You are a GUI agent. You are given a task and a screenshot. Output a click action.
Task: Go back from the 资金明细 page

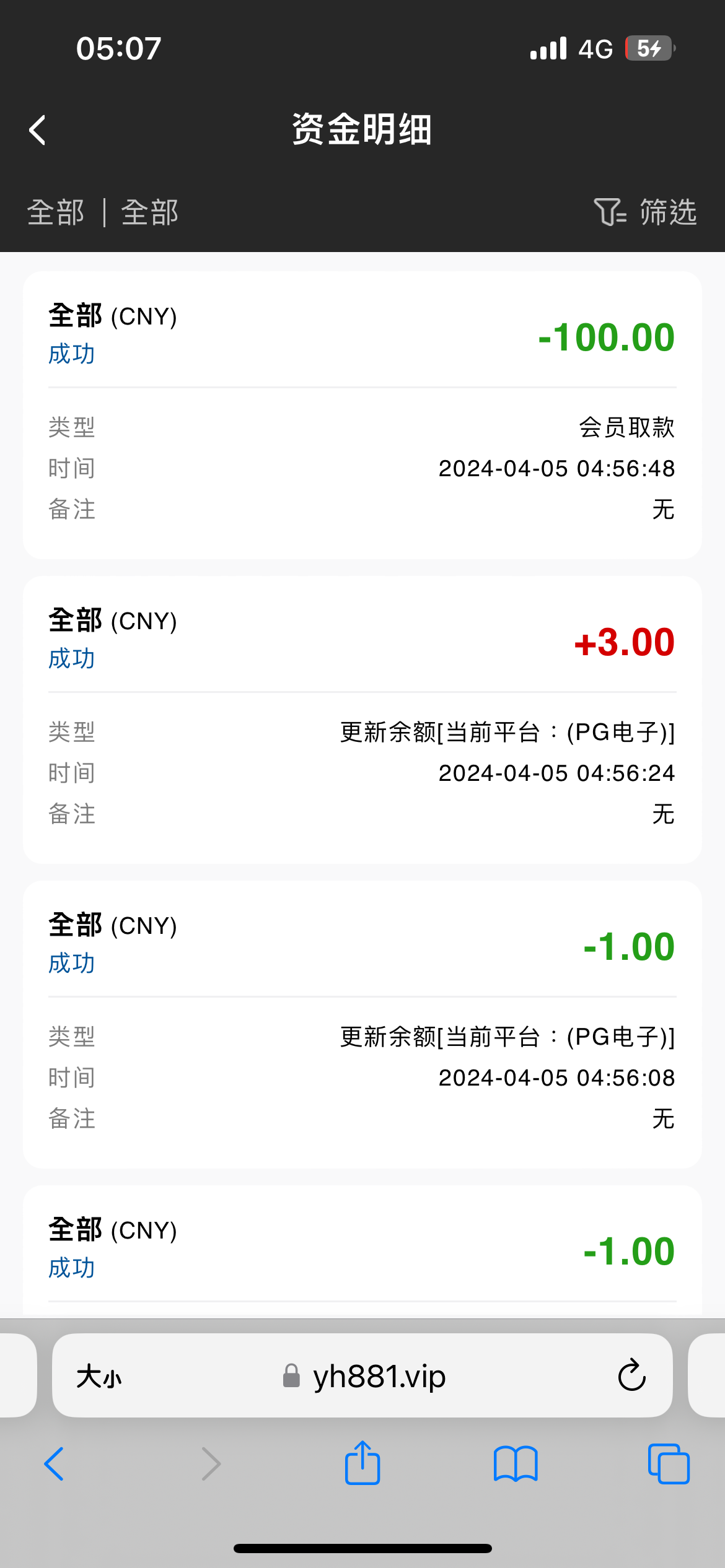point(38,130)
